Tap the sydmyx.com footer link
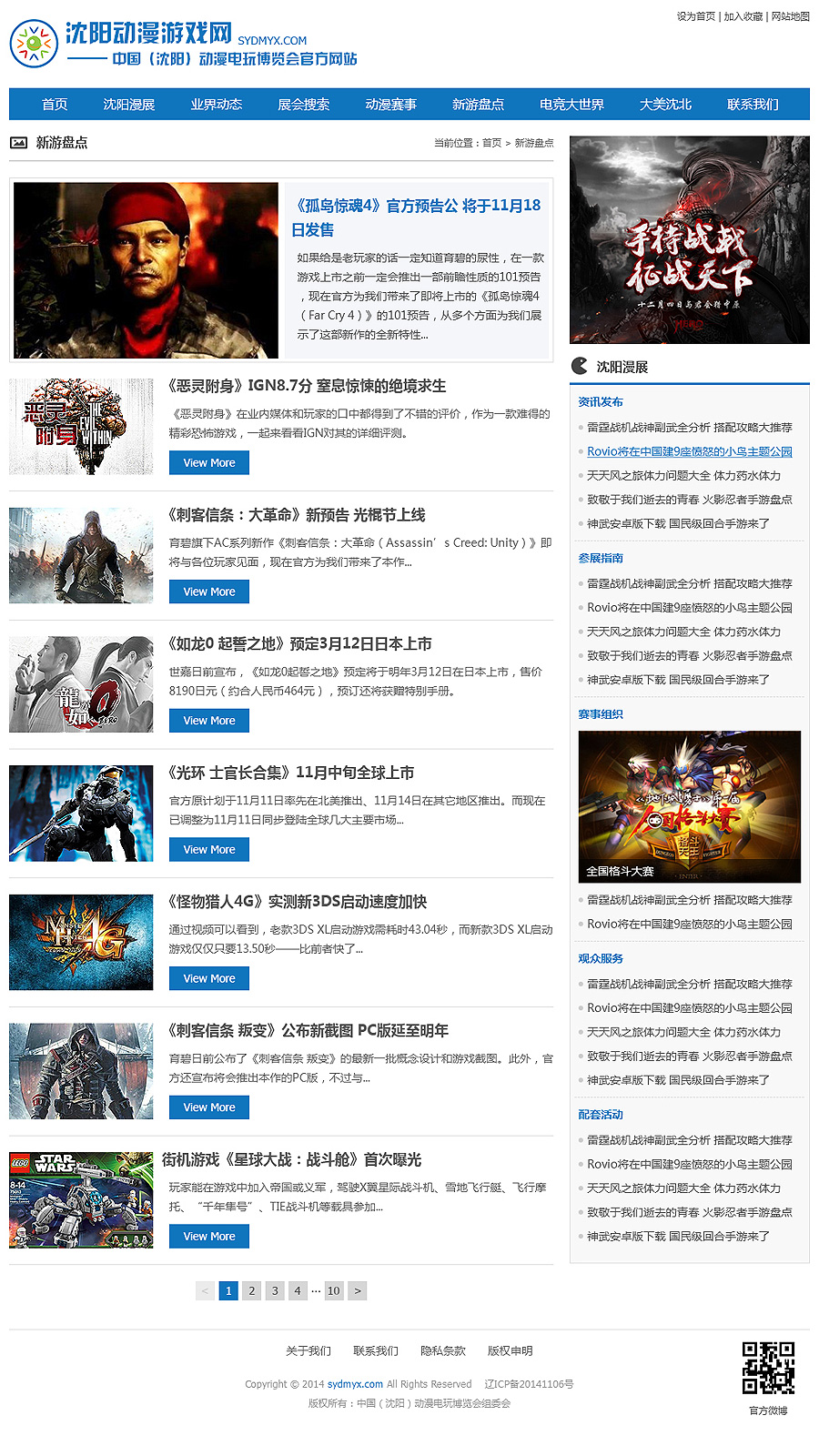819x1456 pixels. click(x=355, y=1384)
